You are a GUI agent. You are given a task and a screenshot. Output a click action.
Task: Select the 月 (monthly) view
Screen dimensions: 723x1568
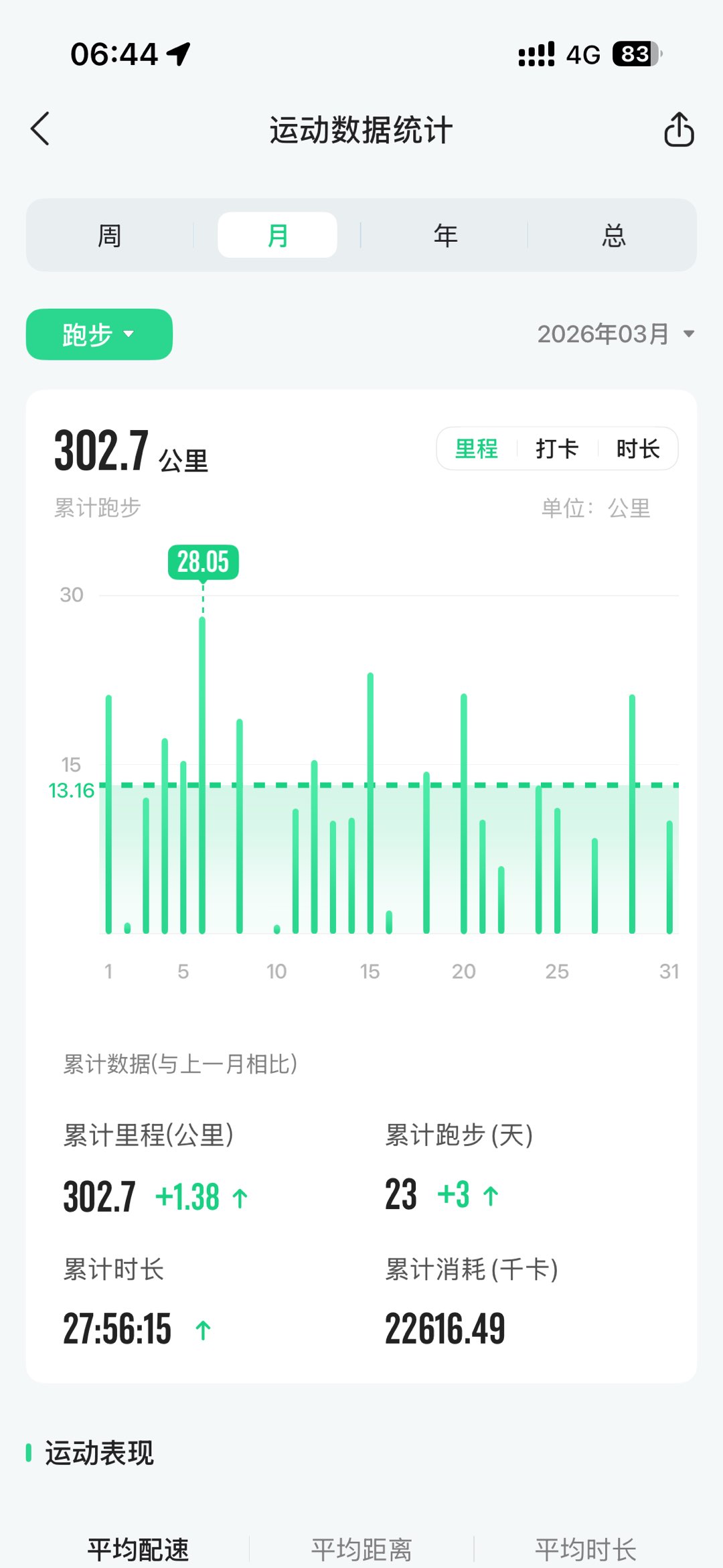click(277, 235)
